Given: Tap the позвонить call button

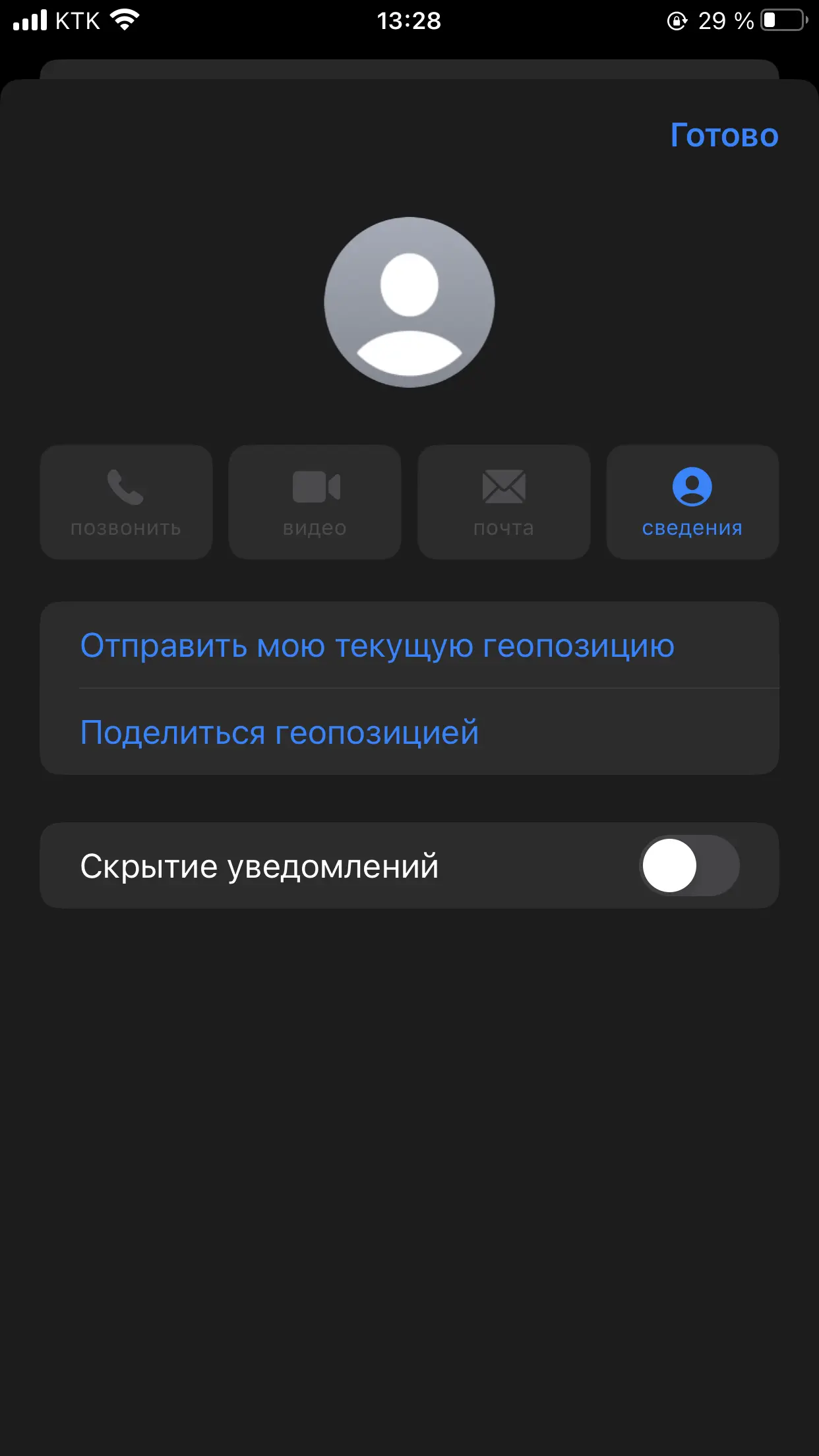Looking at the screenshot, I should [x=126, y=502].
